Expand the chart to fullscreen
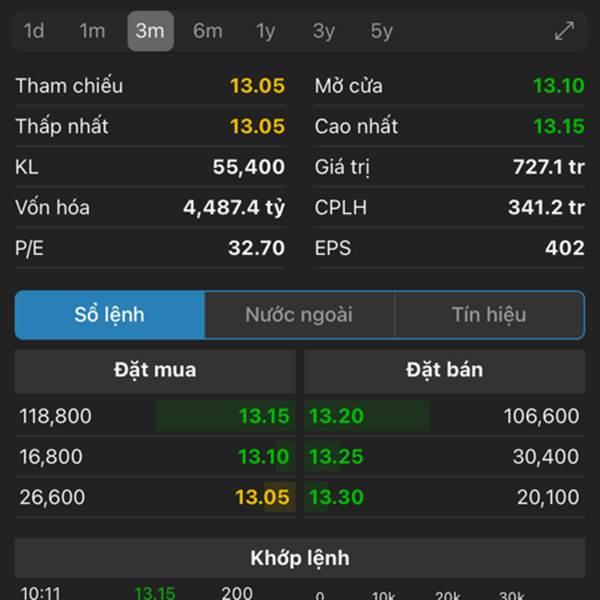 pos(565,31)
